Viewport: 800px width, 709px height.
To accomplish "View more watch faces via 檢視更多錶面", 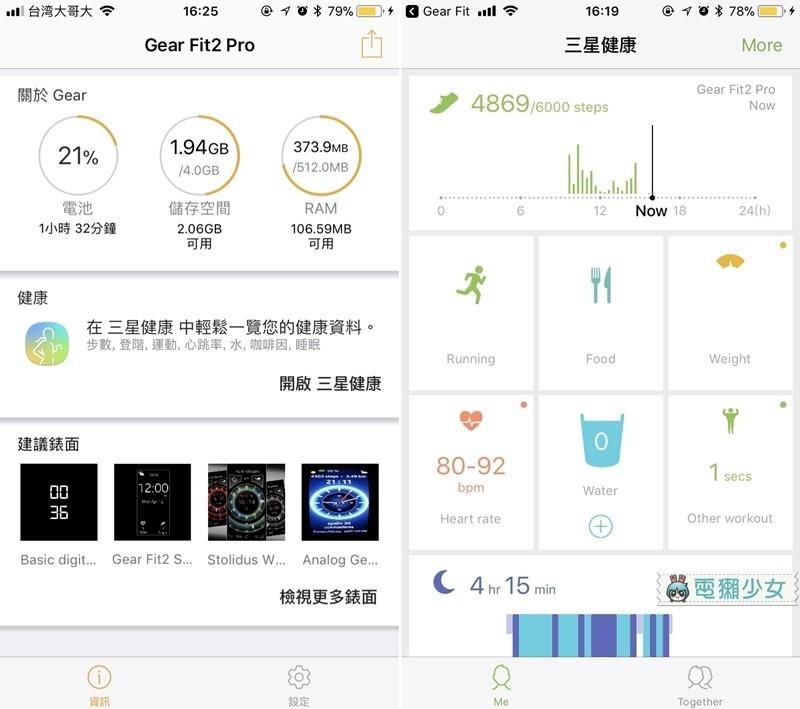I will [x=328, y=597].
